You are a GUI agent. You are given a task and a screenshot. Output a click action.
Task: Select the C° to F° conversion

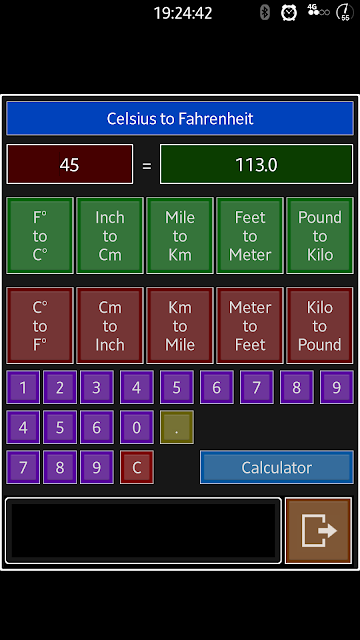click(x=40, y=325)
